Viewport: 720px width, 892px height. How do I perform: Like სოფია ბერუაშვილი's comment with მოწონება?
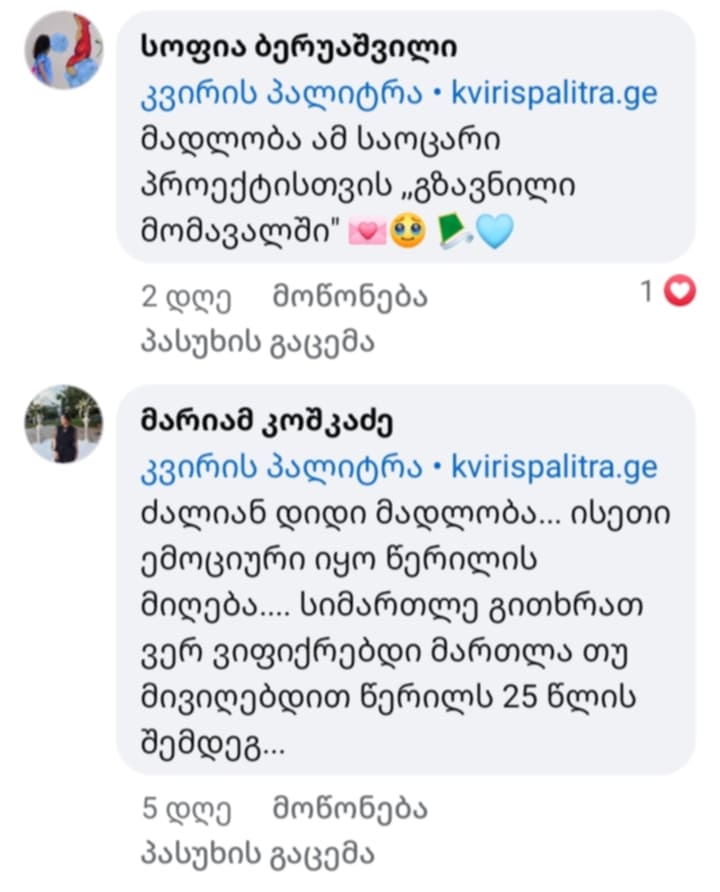[x=350, y=296]
